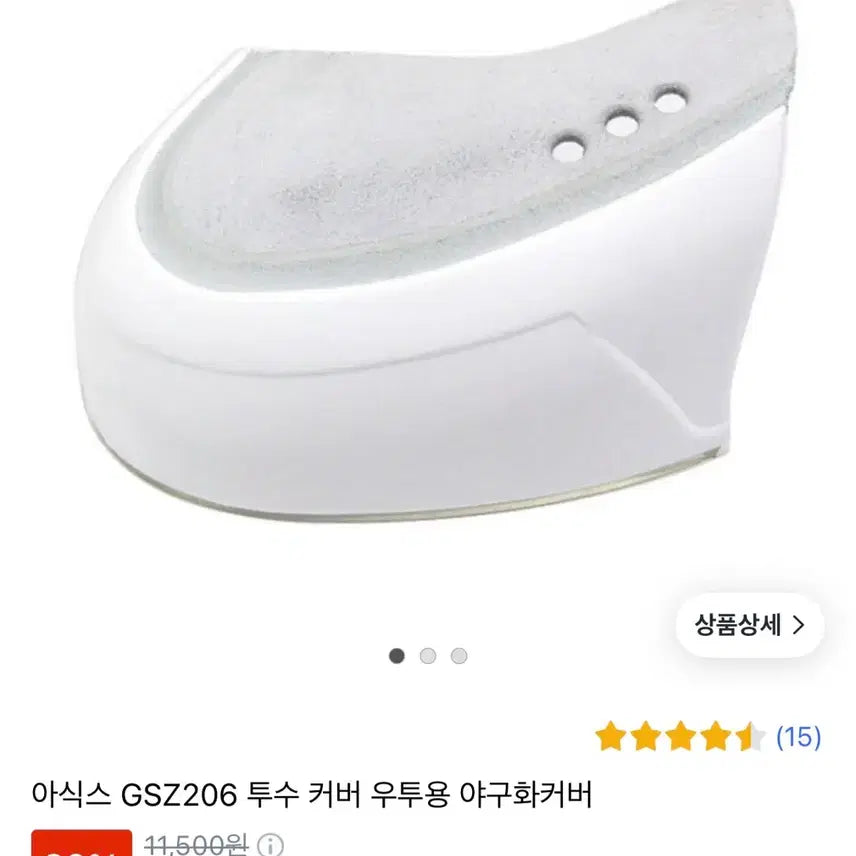
Task: Open the 15 customer reviews link
Action: coord(798,737)
